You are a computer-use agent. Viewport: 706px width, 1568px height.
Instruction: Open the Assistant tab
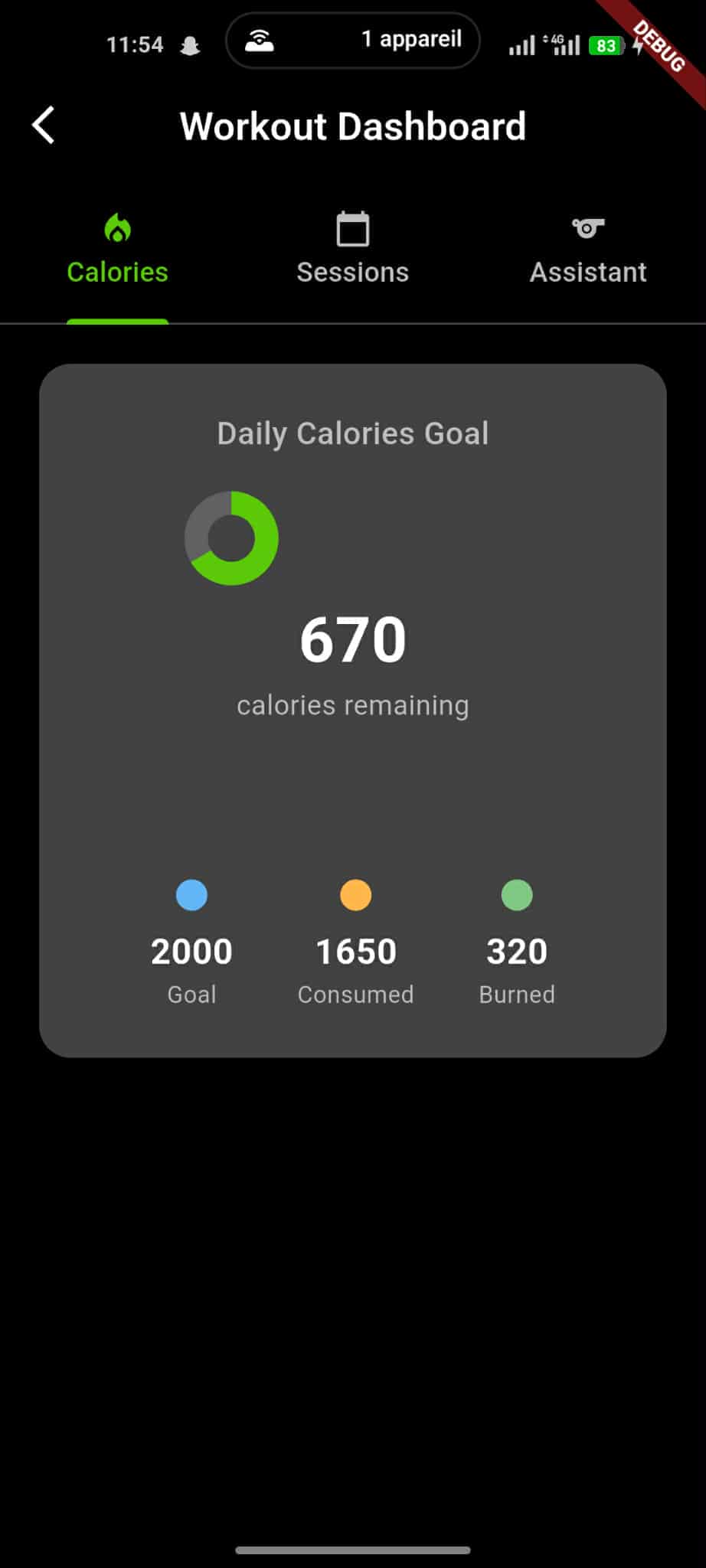588,250
